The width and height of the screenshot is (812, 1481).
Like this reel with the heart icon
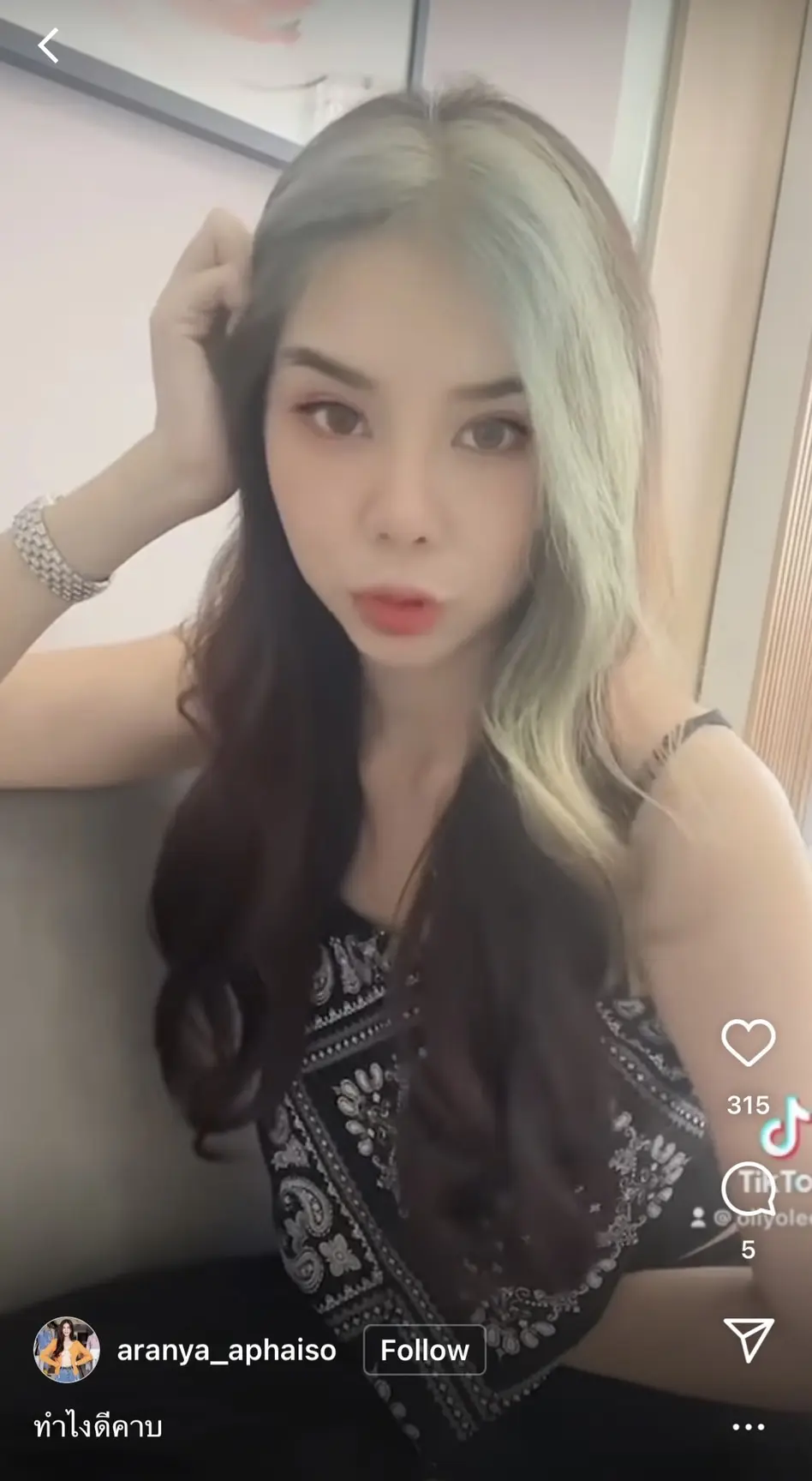click(748, 1042)
